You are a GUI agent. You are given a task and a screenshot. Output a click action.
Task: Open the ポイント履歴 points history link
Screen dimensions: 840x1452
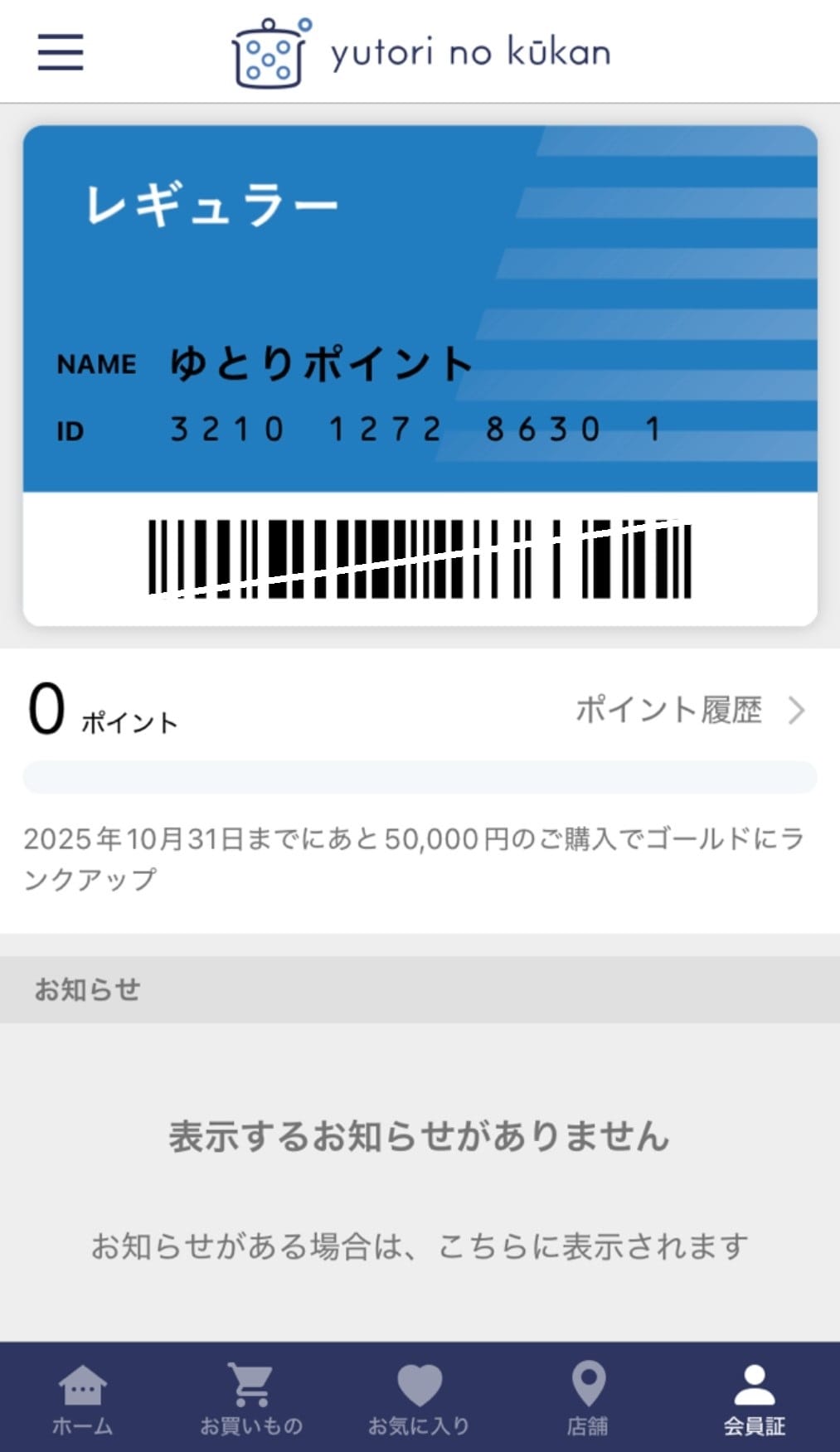pos(670,710)
